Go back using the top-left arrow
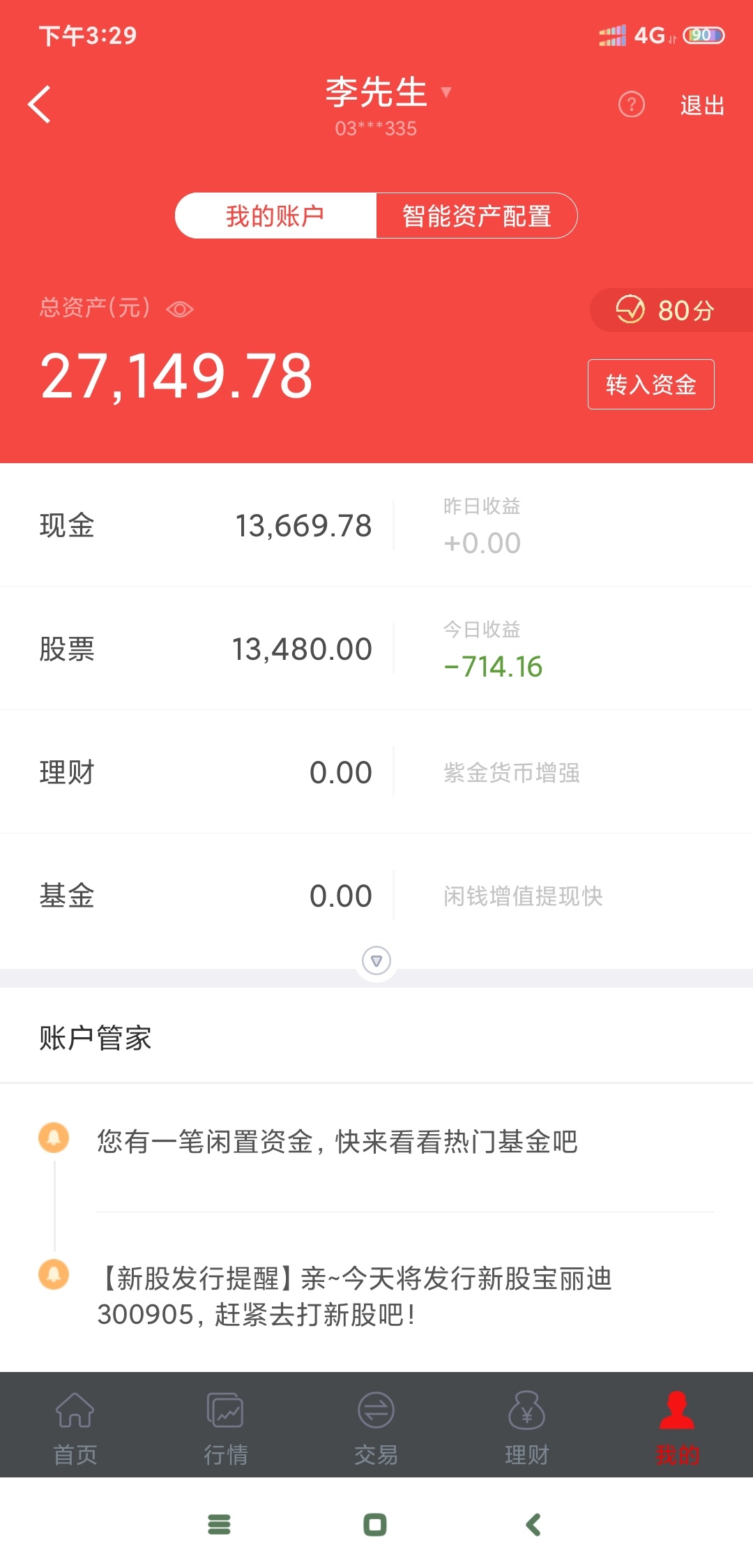This screenshot has height=1568, width=753. click(x=39, y=105)
